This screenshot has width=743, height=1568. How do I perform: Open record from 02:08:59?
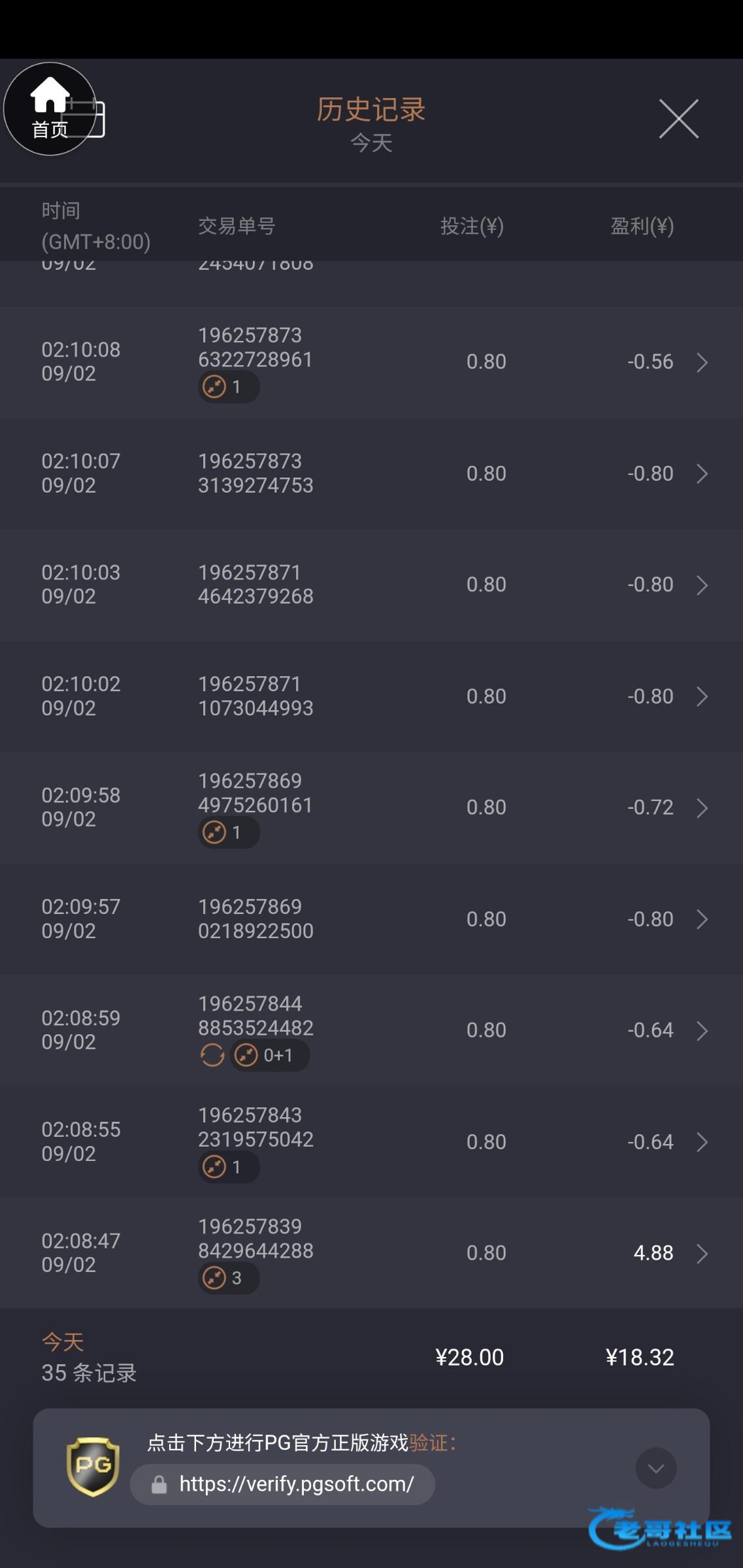coord(371,1030)
